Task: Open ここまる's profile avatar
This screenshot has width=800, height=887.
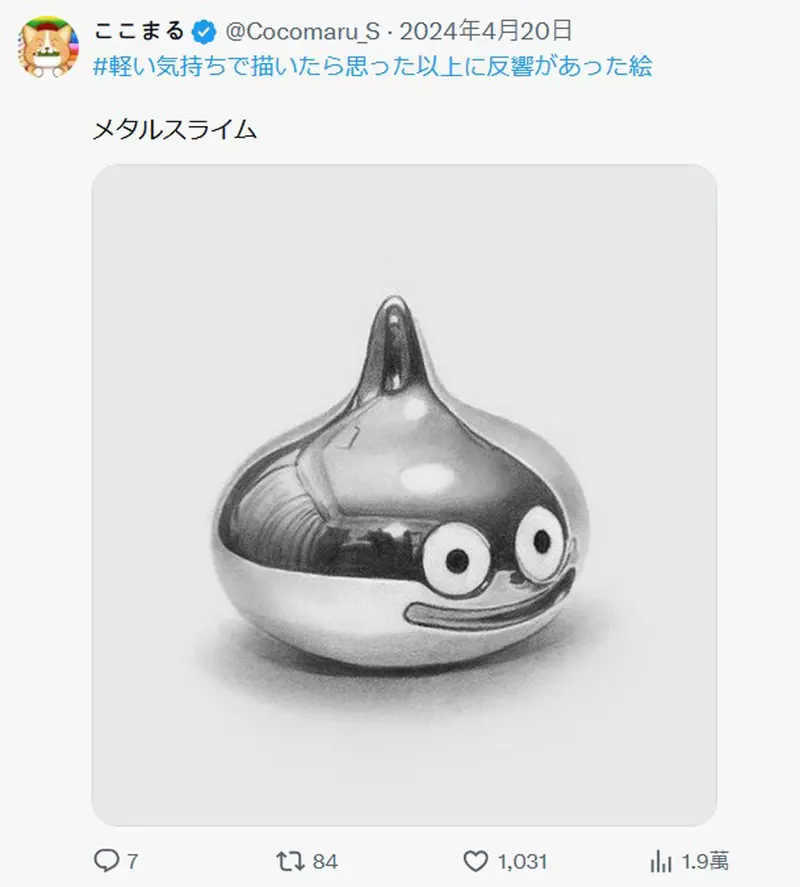Action: (49, 46)
